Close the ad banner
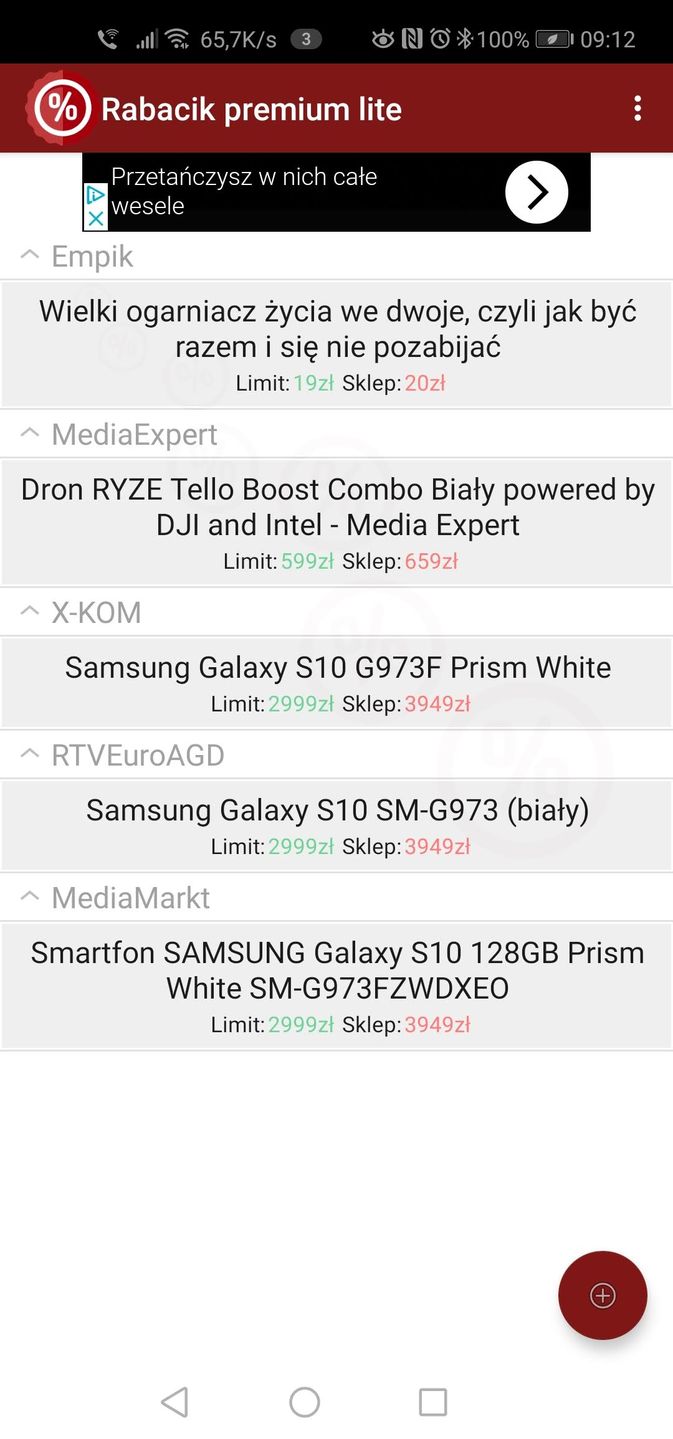Screen dimensions: 673x1439 [95, 218]
